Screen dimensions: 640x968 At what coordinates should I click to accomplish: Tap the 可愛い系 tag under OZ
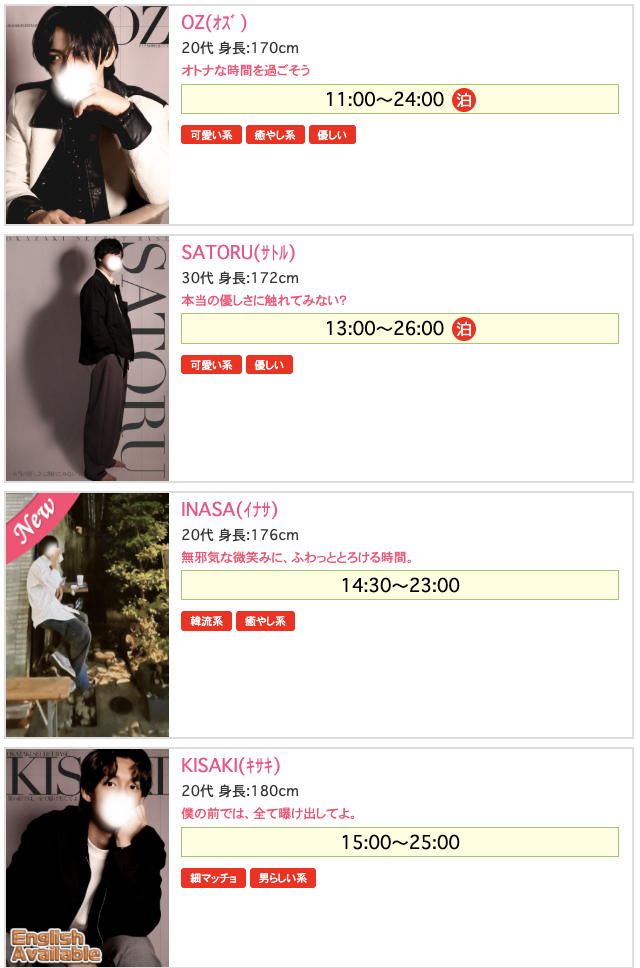pyautogui.click(x=211, y=135)
